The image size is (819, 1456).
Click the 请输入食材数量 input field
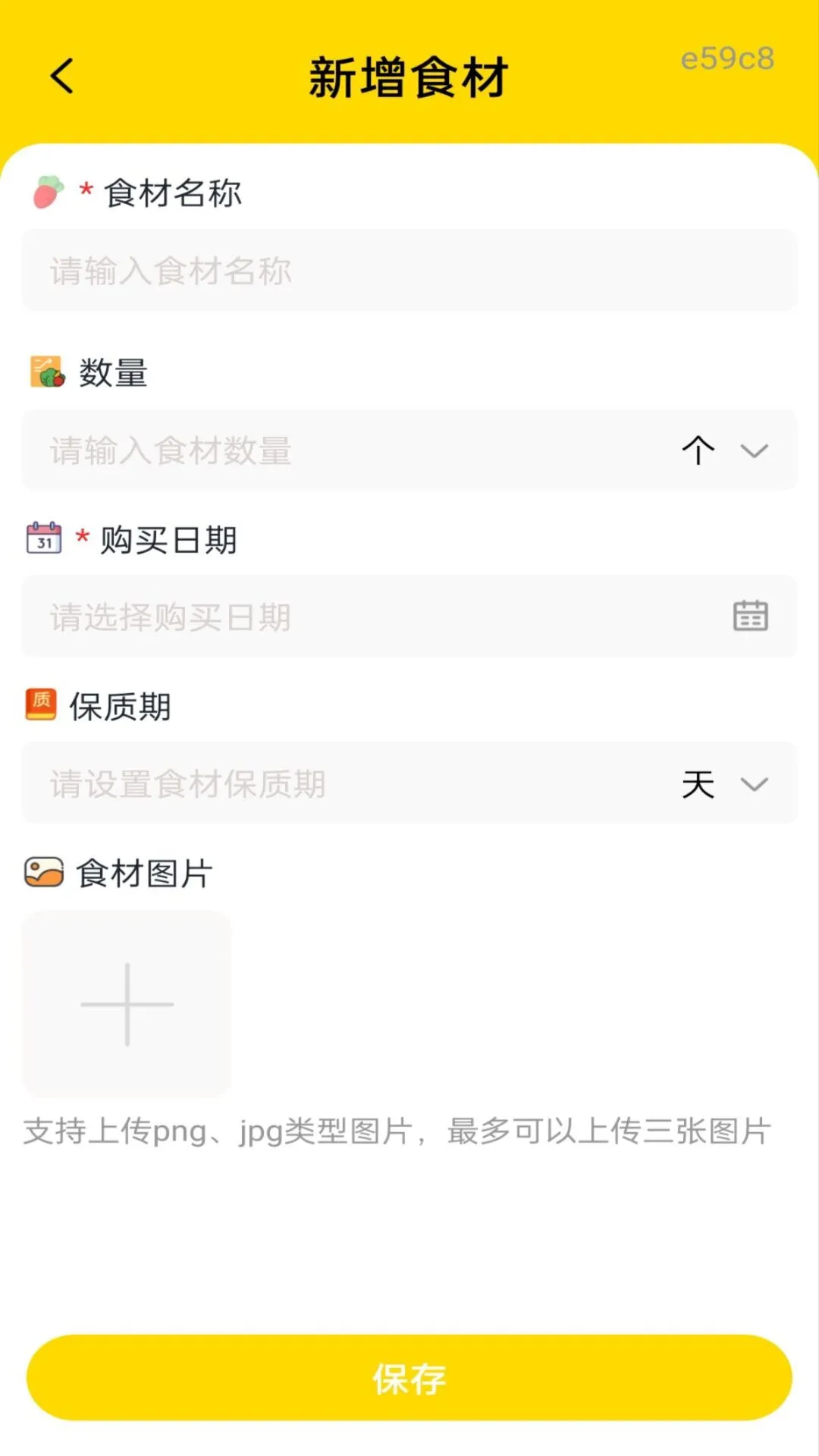coord(303,450)
